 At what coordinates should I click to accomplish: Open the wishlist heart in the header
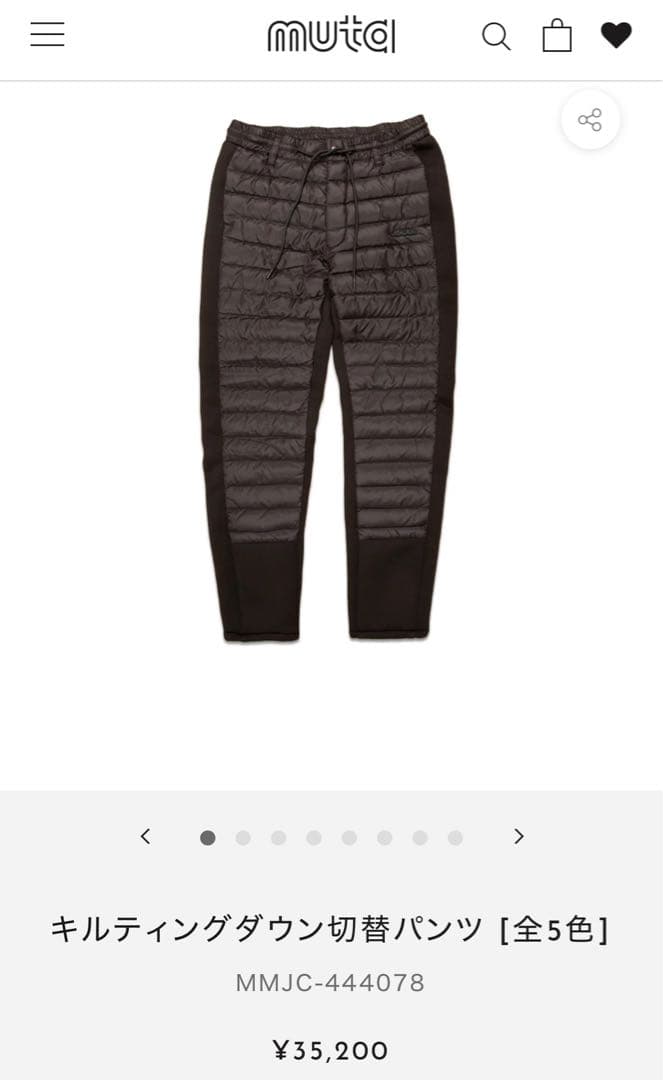click(x=616, y=36)
